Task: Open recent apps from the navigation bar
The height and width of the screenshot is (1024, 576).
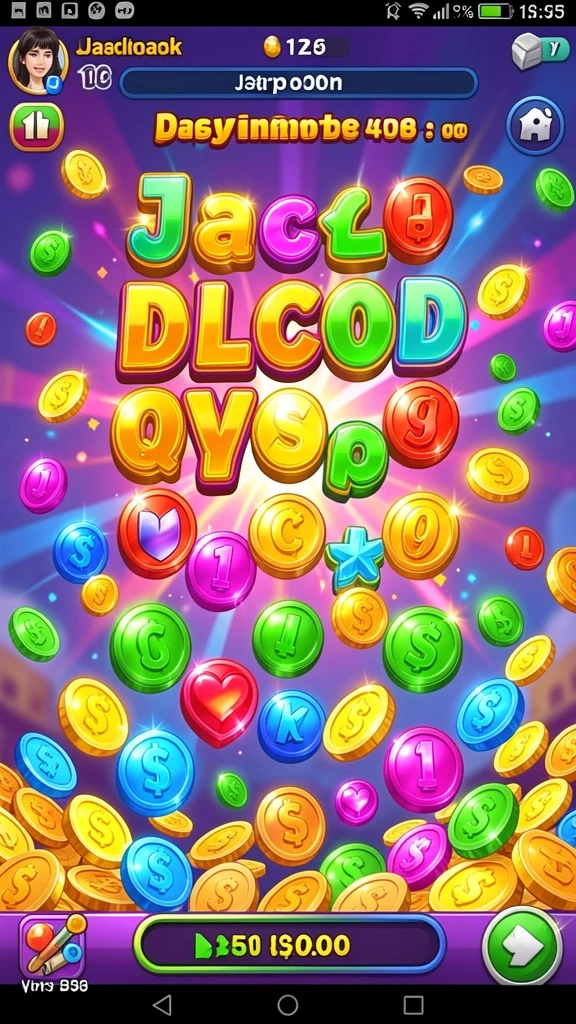Action: pyautogui.click(x=413, y=1004)
